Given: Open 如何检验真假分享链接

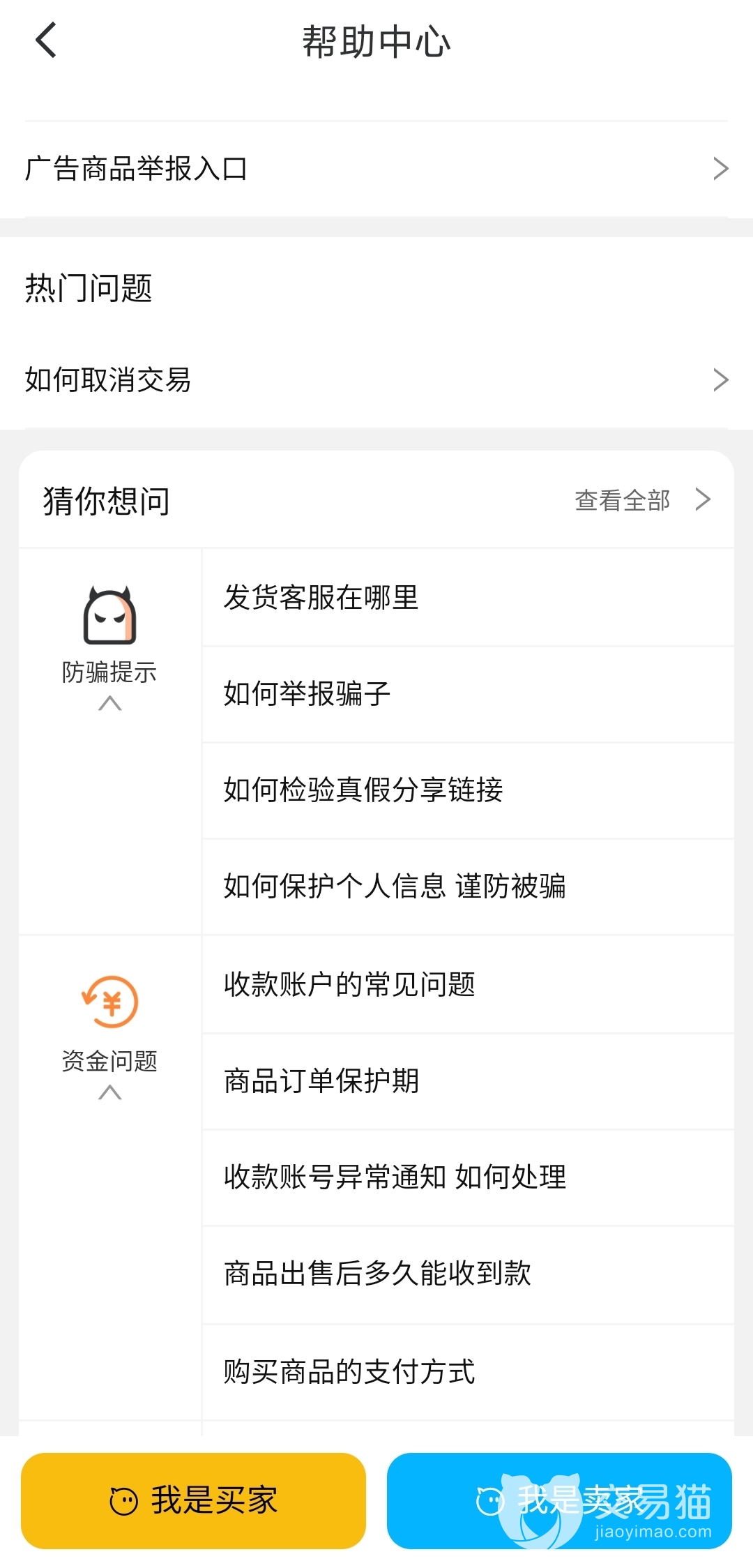Looking at the screenshot, I should click(467, 790).
